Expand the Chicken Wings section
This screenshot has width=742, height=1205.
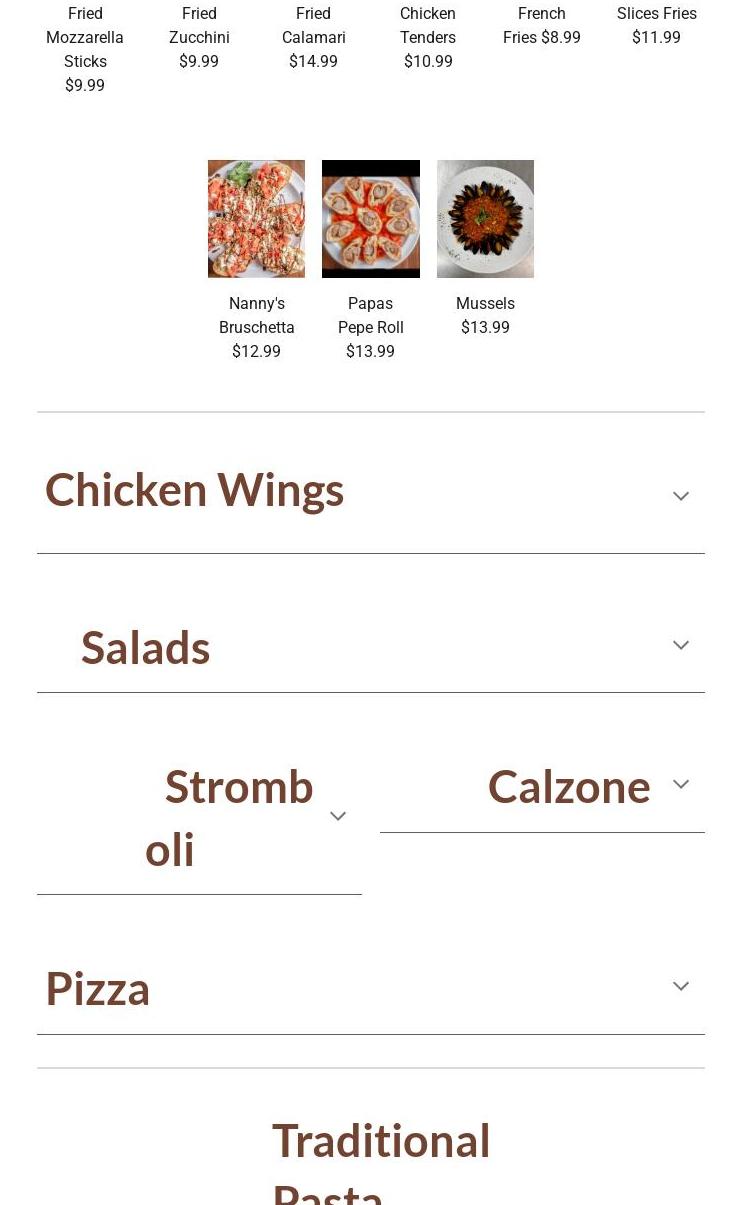(371, 492)
